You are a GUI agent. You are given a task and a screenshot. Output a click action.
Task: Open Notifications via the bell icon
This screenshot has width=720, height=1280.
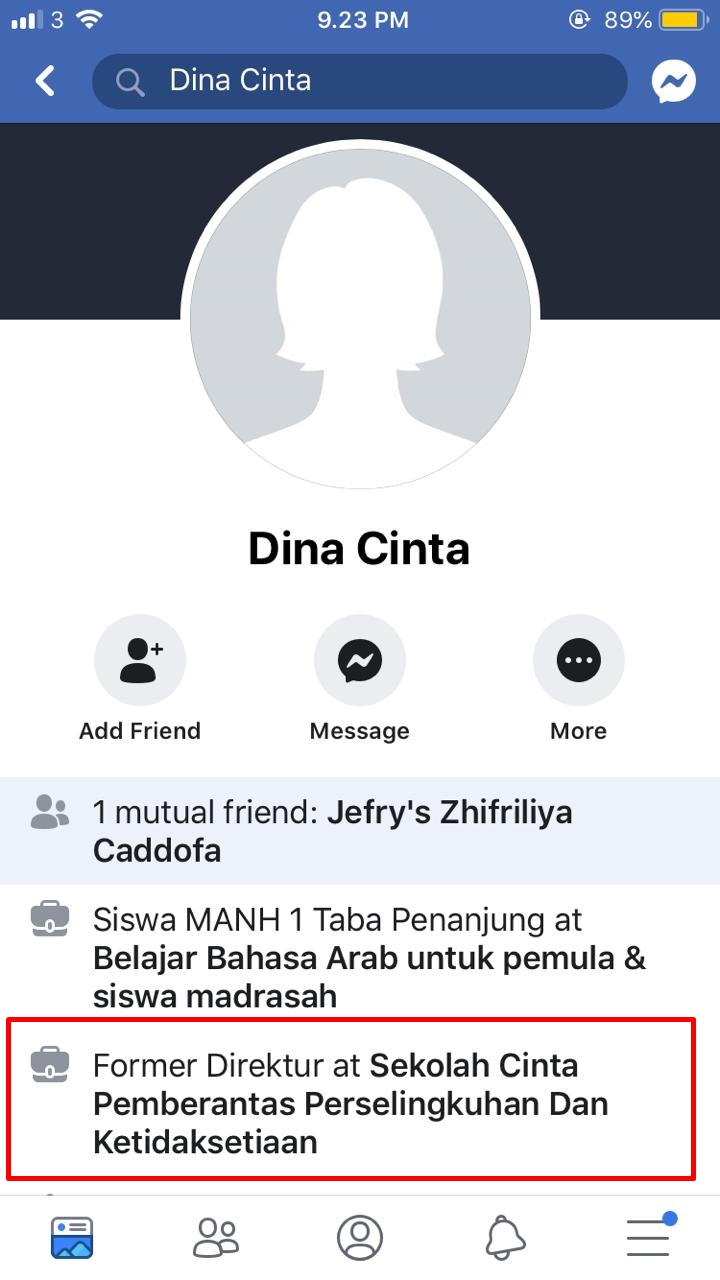[x=504, y=1236]
